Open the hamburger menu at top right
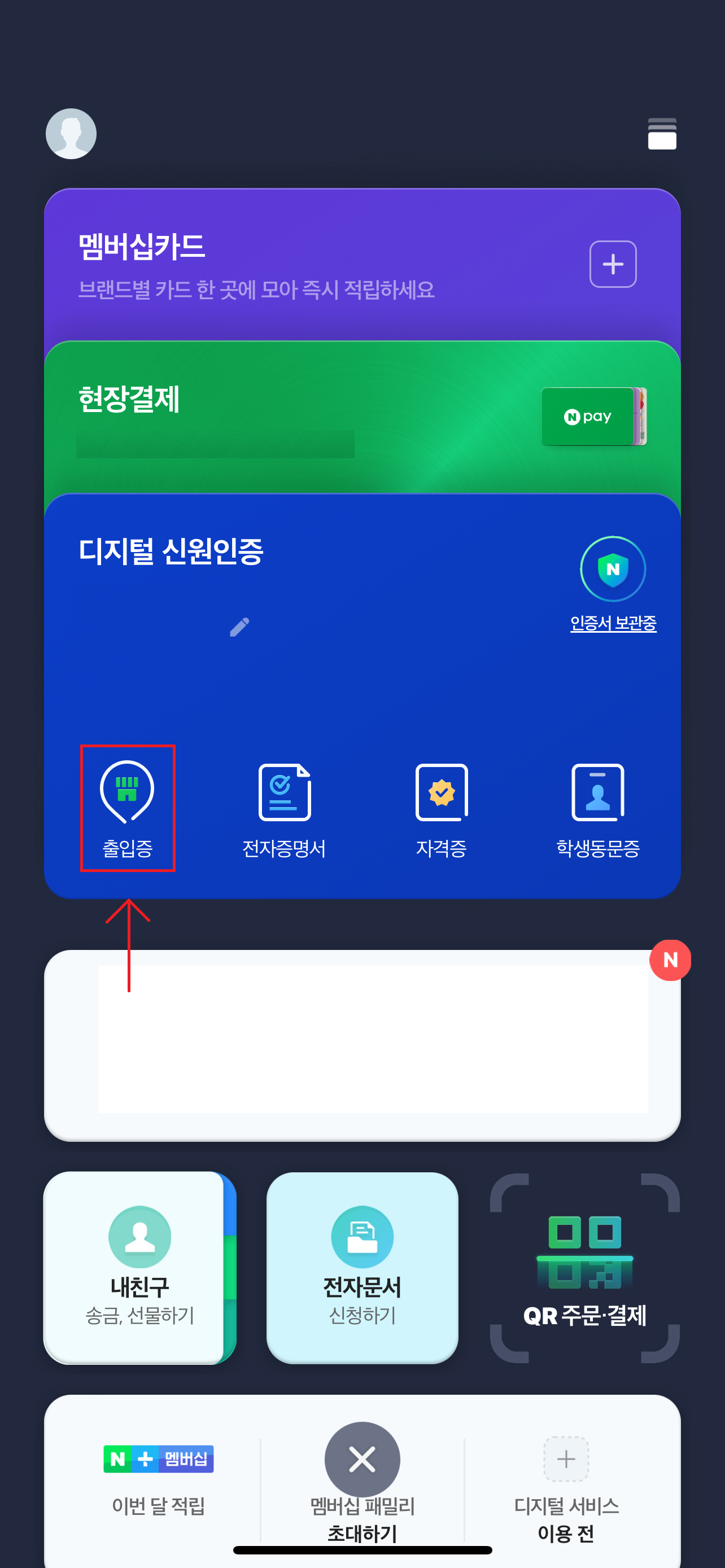The width and height of the screenshot is (725, 1568). (x=662, y=133)
